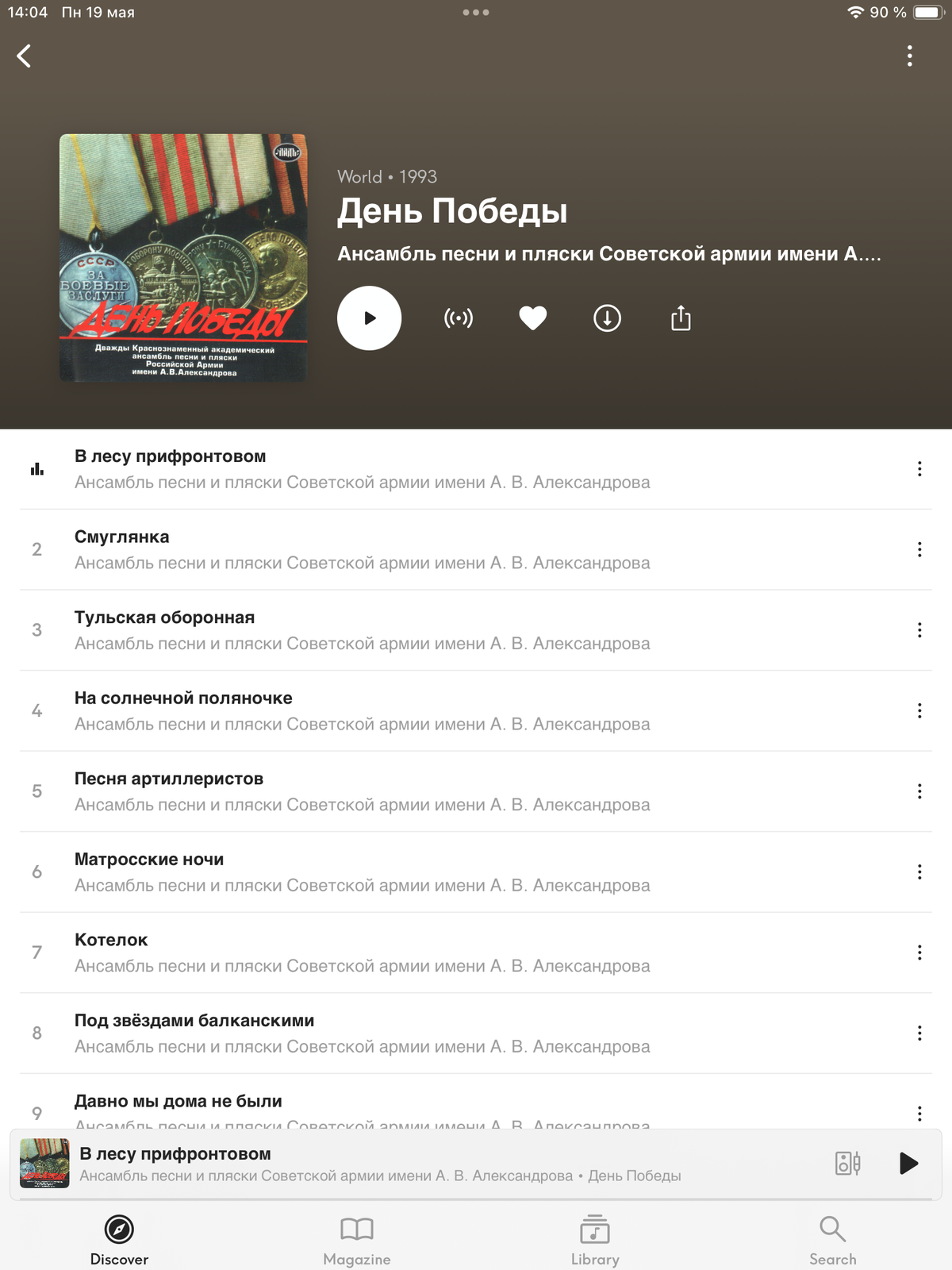Open audio output selector in mini player

[x=847, y=1164]
